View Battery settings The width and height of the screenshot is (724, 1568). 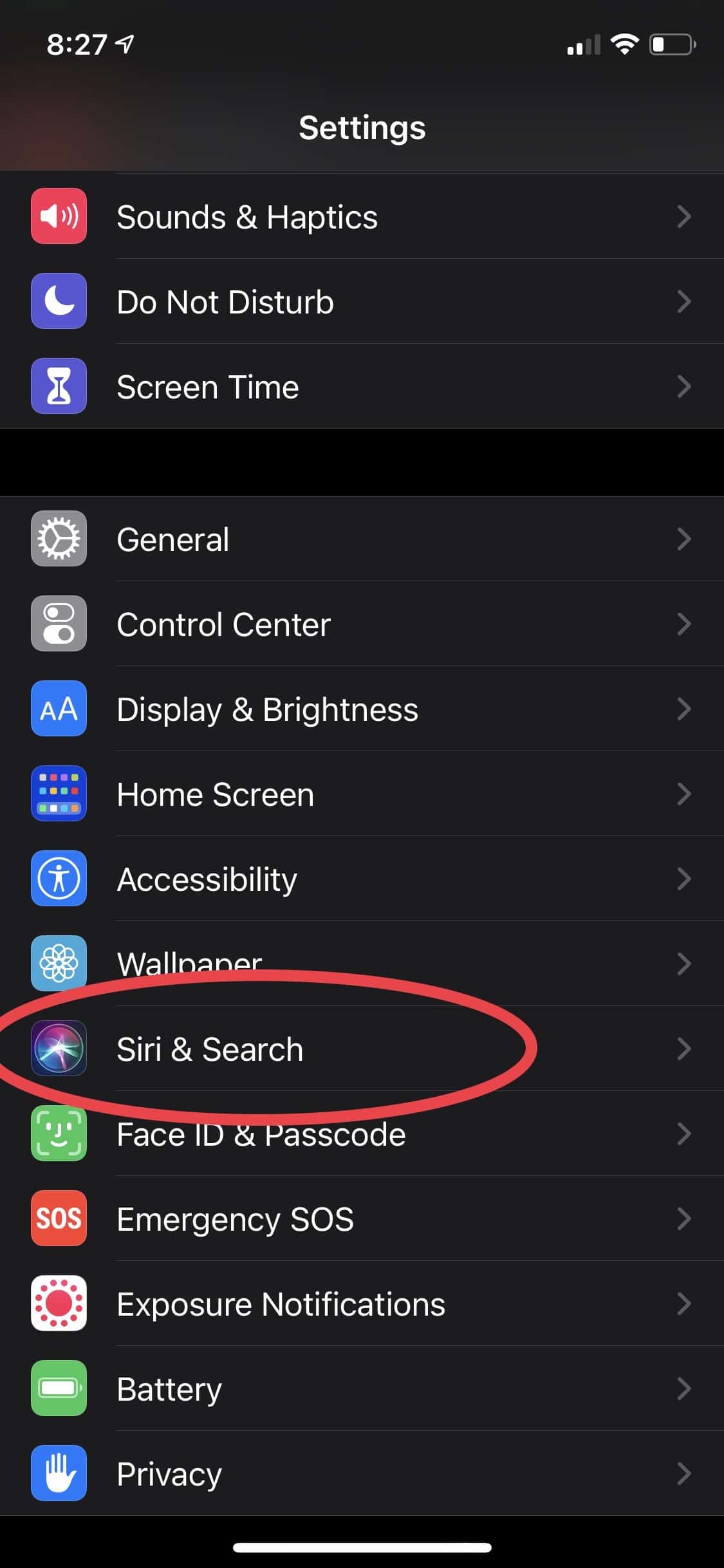[x=362, y=1388]
